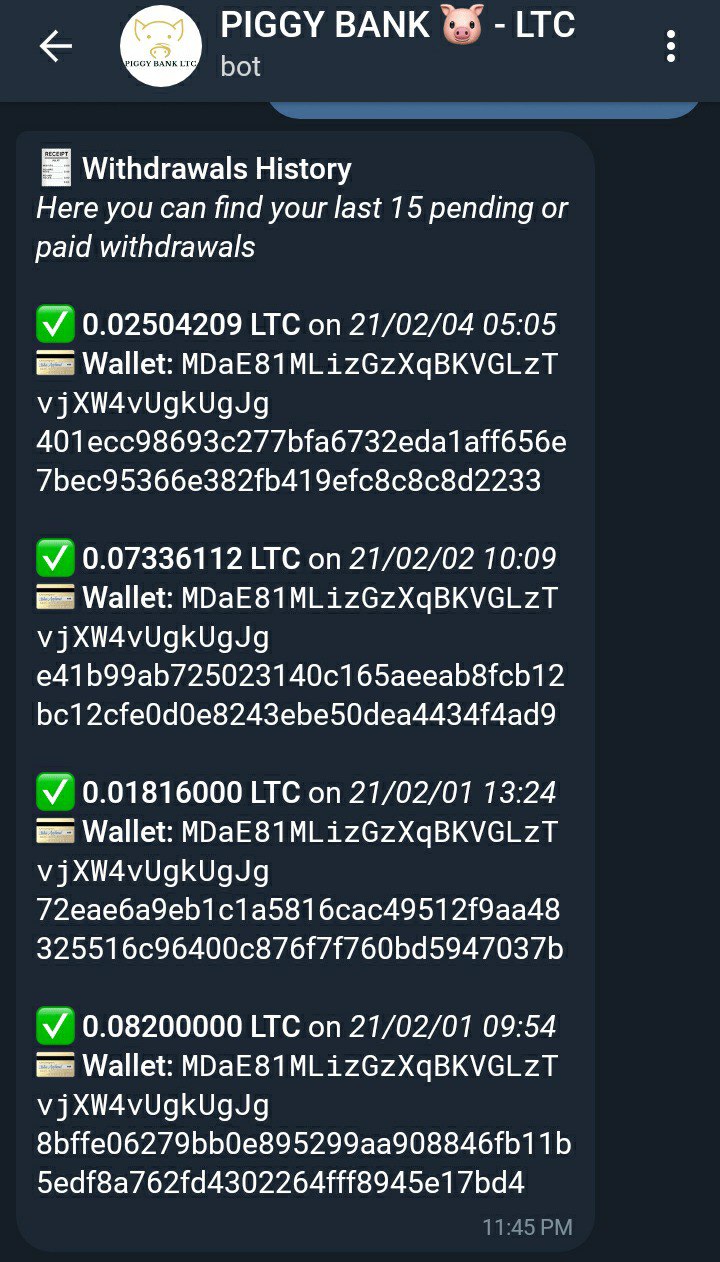Open the PIGGY BANK bot profile picture
The width and height of the screenshot is (720, 1262).
pyautogui.click(x=160, y=46)
